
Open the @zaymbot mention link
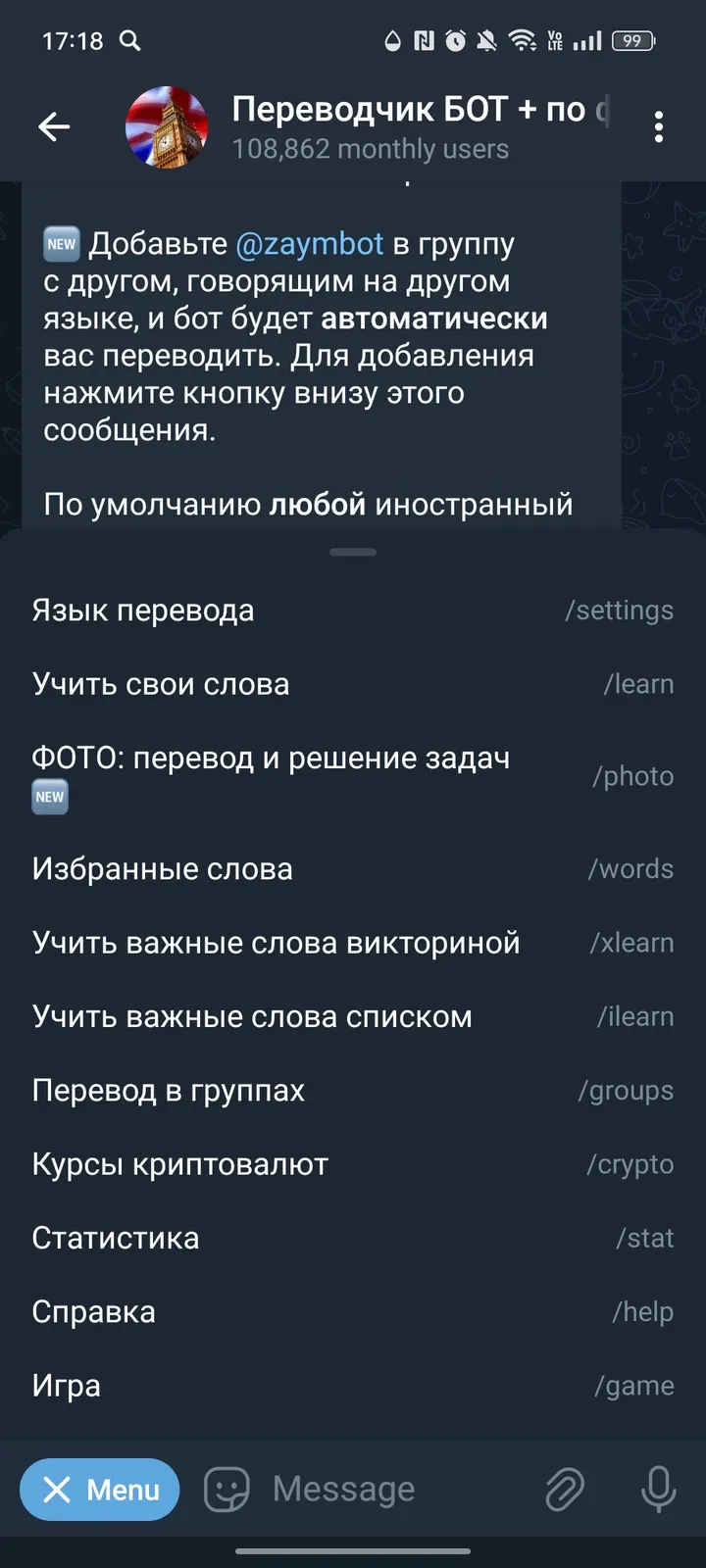(310, 244)
